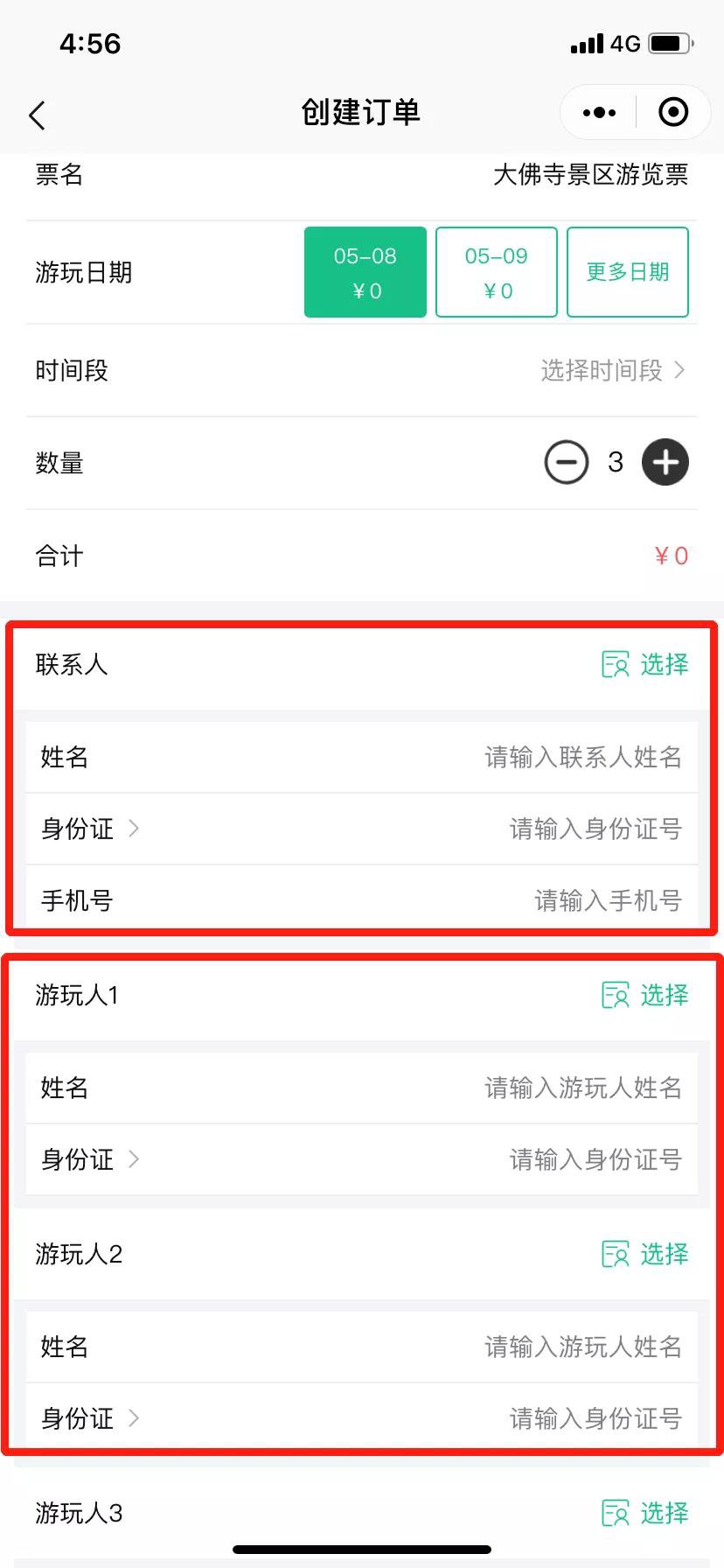The image size is (724, 1568).
Task: Tap 选择 next to 联系人
Action: pyautogui.click(x=645, y=664)
